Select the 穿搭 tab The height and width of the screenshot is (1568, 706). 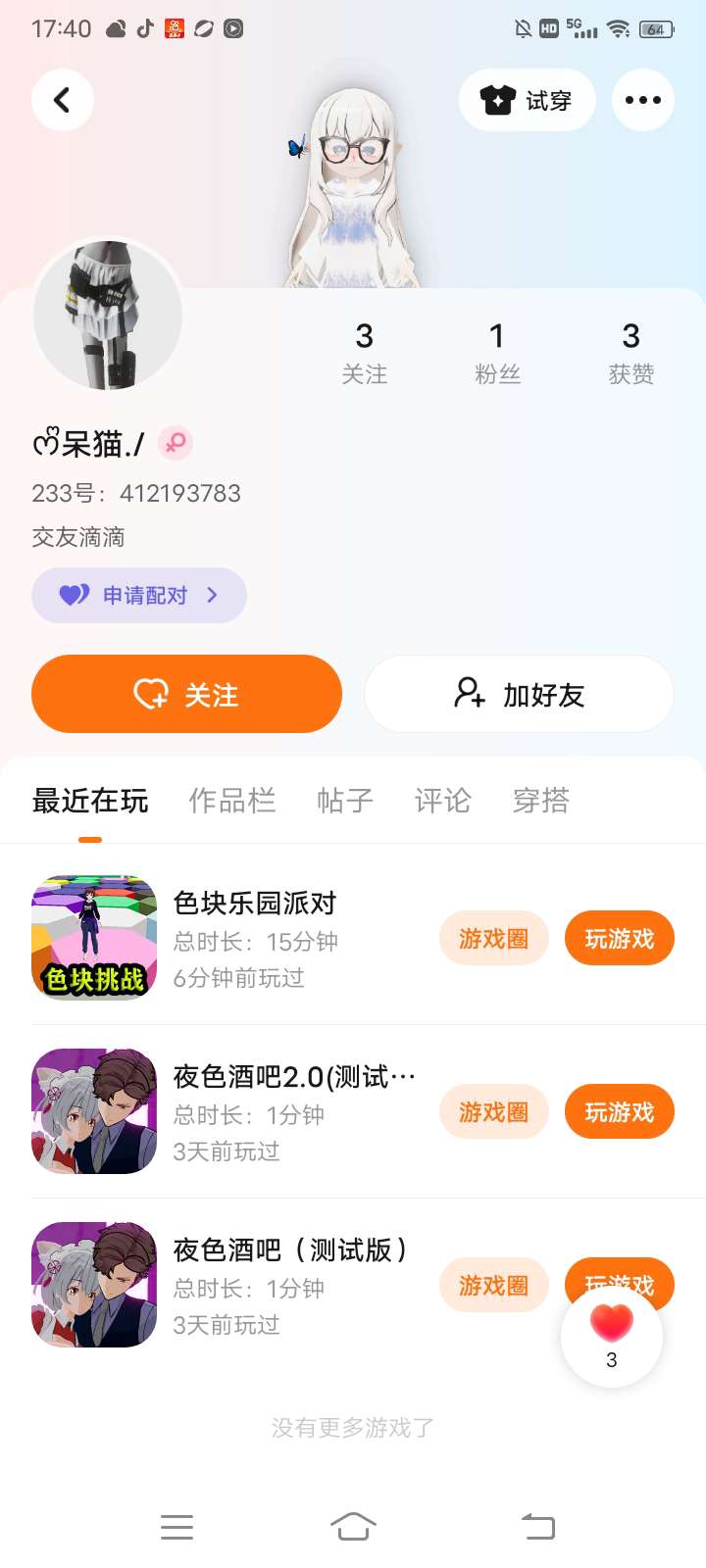coord(540,801)
